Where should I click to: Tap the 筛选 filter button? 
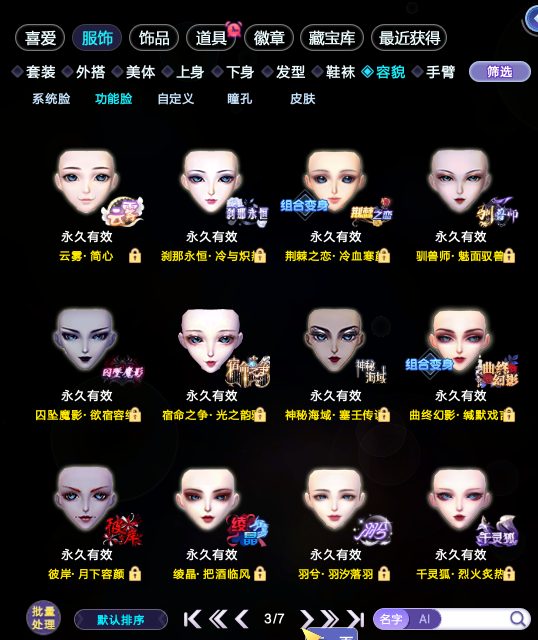[x=500, y=72]
